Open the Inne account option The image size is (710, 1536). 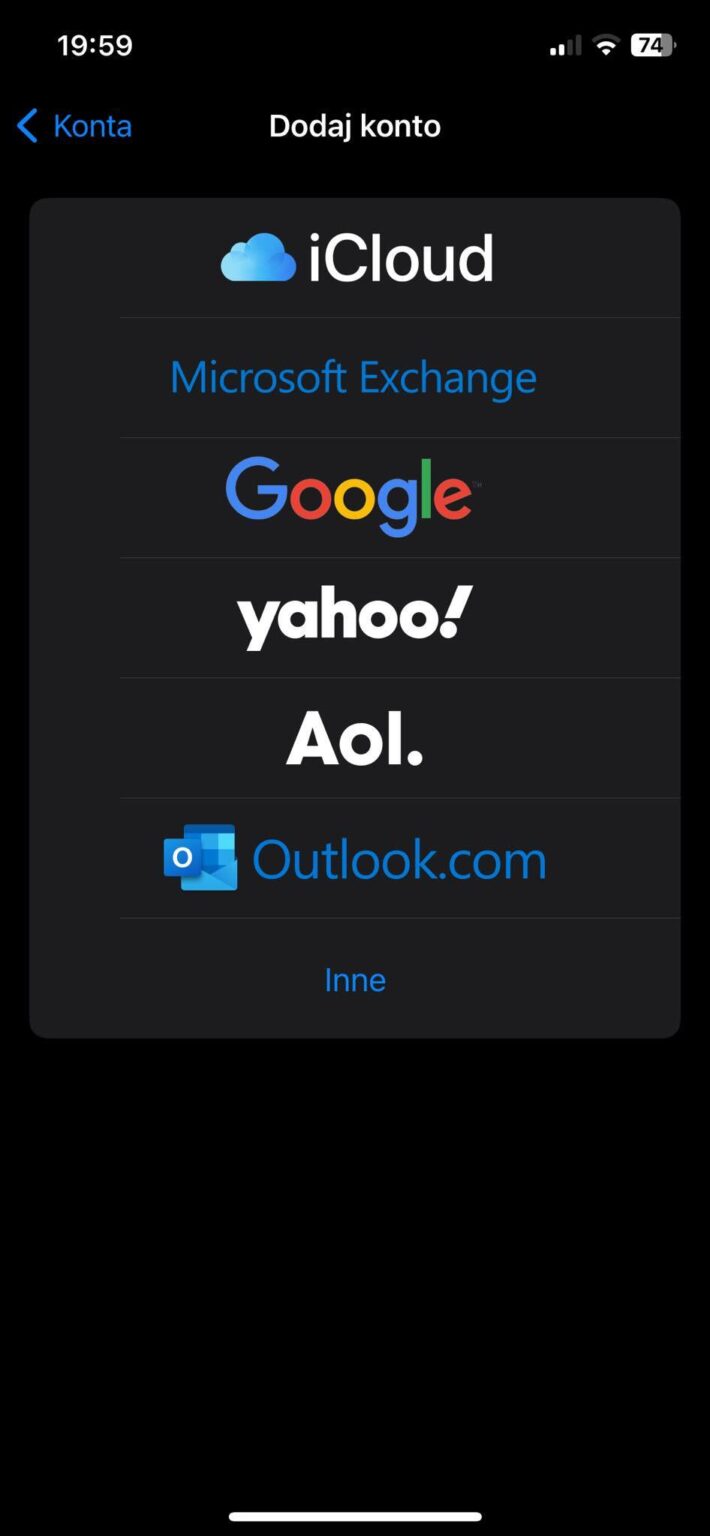(354, 979)
